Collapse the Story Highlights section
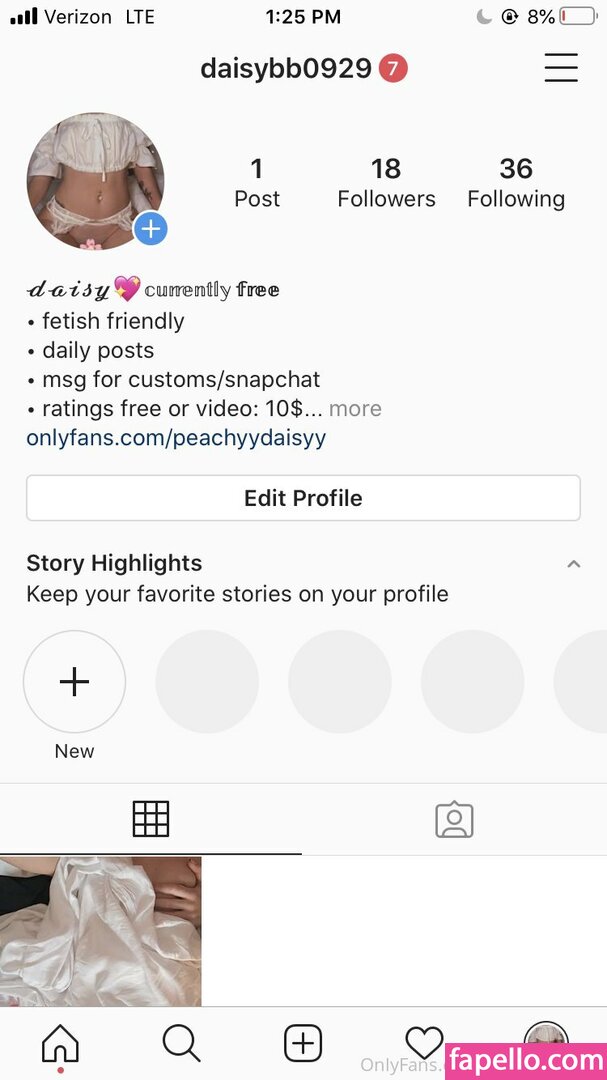The image size is (607, 1080). [573, 564]
